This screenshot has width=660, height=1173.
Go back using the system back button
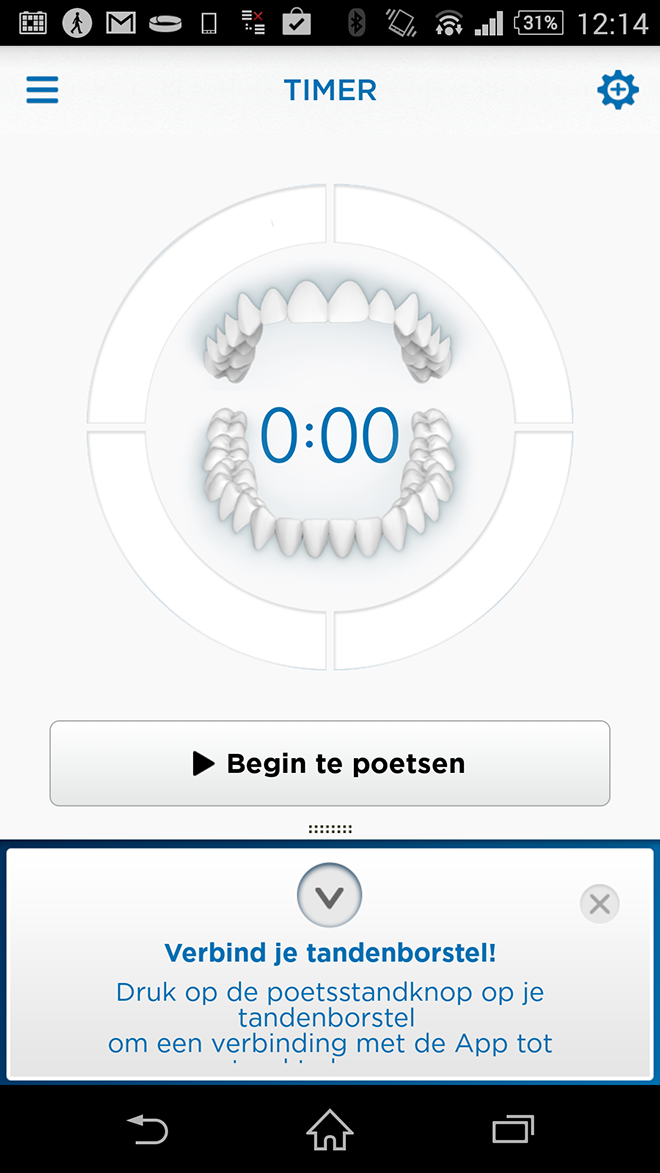[x=147, y=1129]
